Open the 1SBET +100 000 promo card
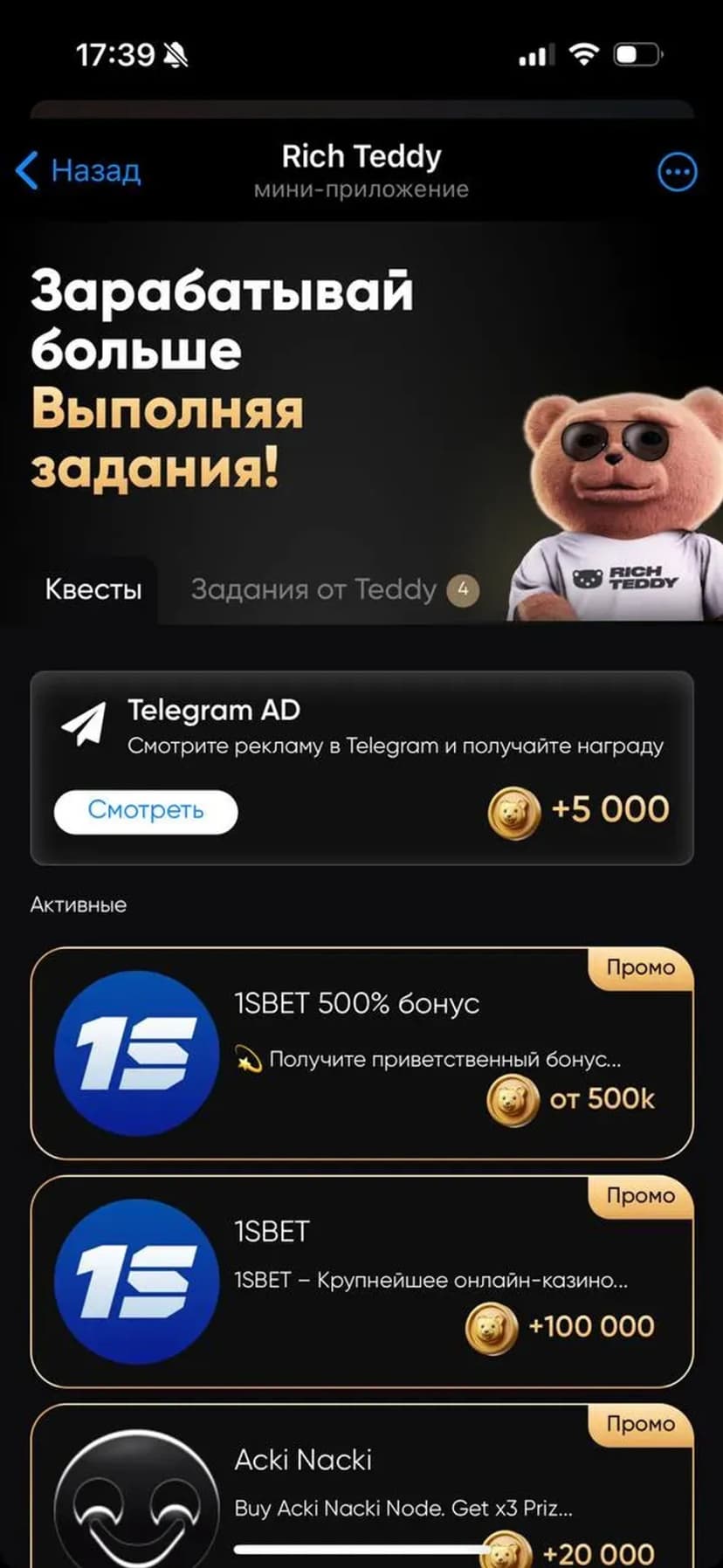This screenshot has height=1568, width=723. tap(361, 1282)
